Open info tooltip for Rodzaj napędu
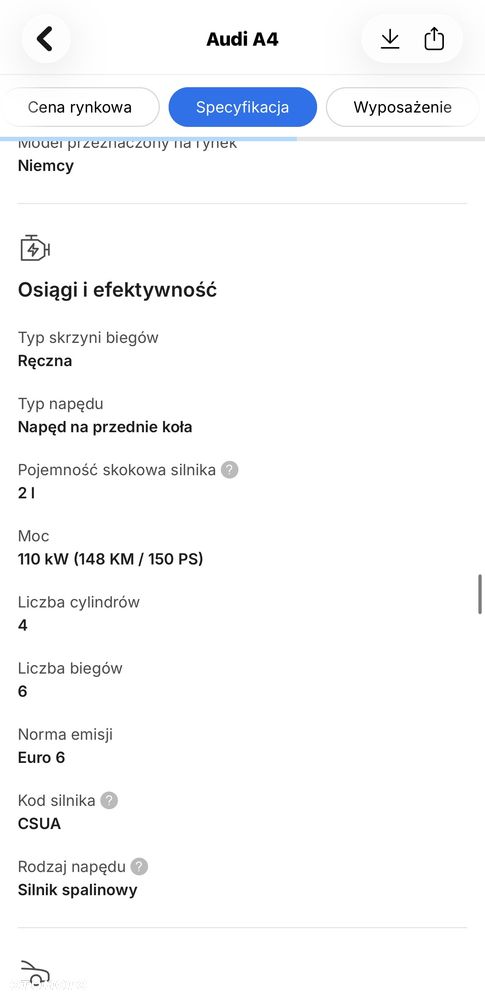This screenshot has height=1000, width=485. point(139,867)
